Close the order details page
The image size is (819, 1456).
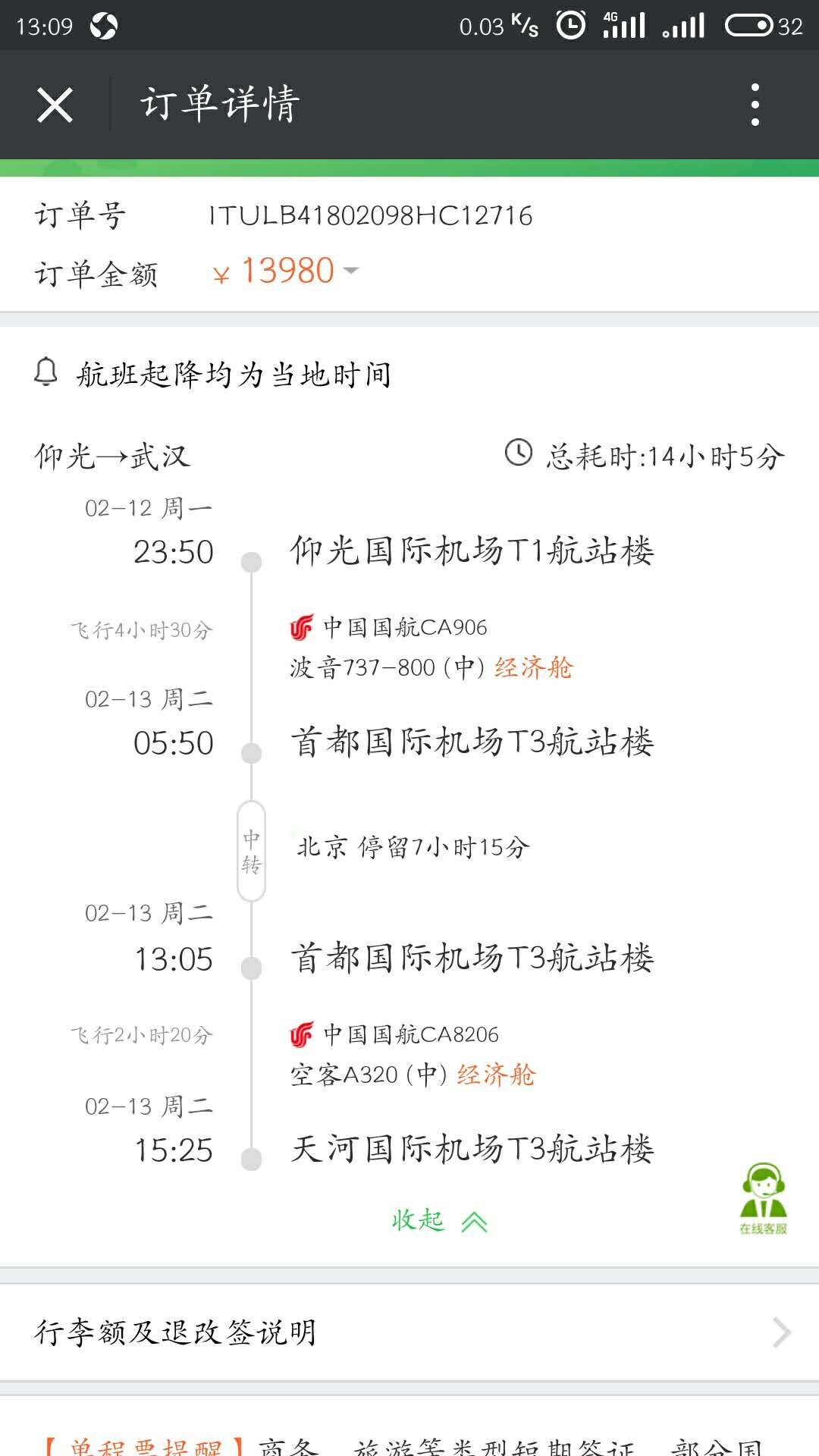pos(55,105)
